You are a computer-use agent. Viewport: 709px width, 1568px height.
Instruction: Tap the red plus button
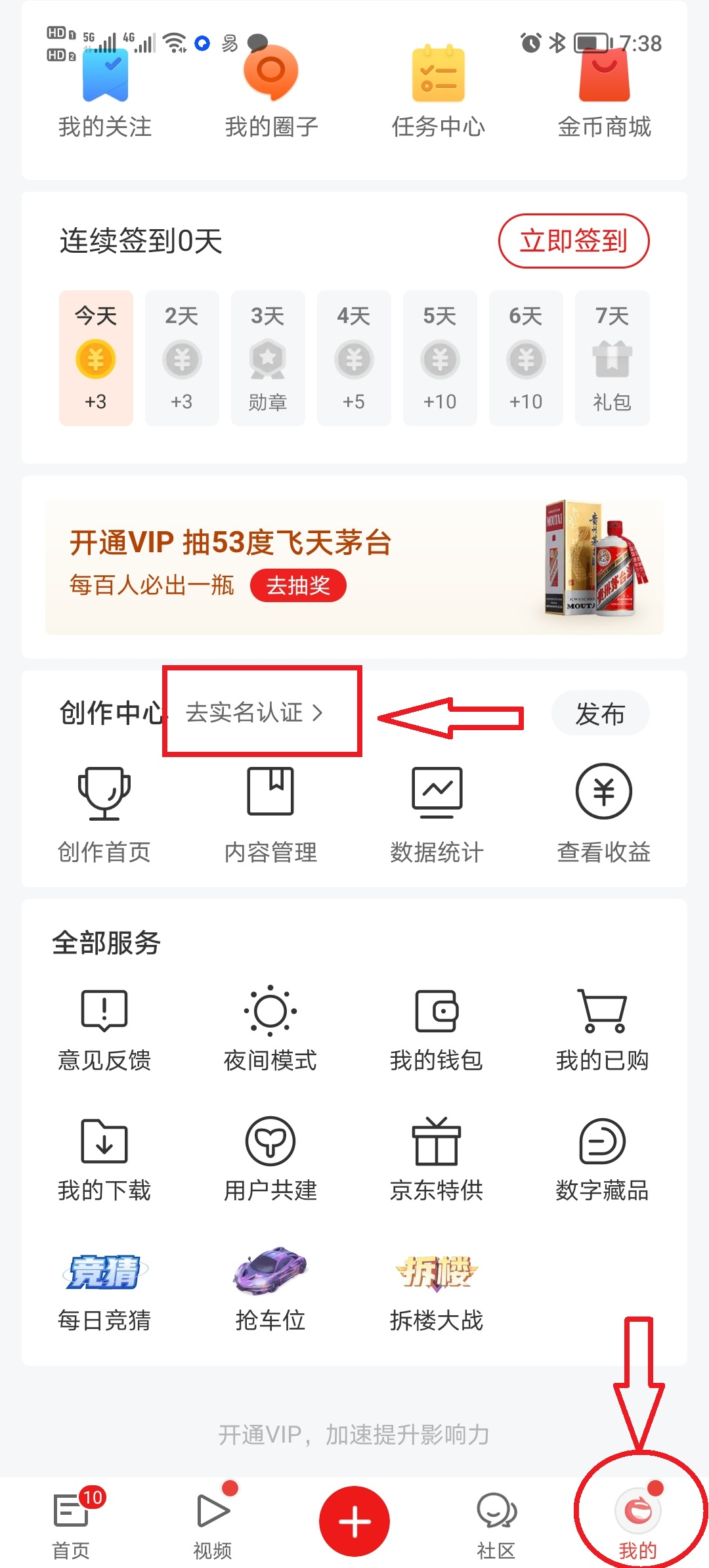(354, 1521)
